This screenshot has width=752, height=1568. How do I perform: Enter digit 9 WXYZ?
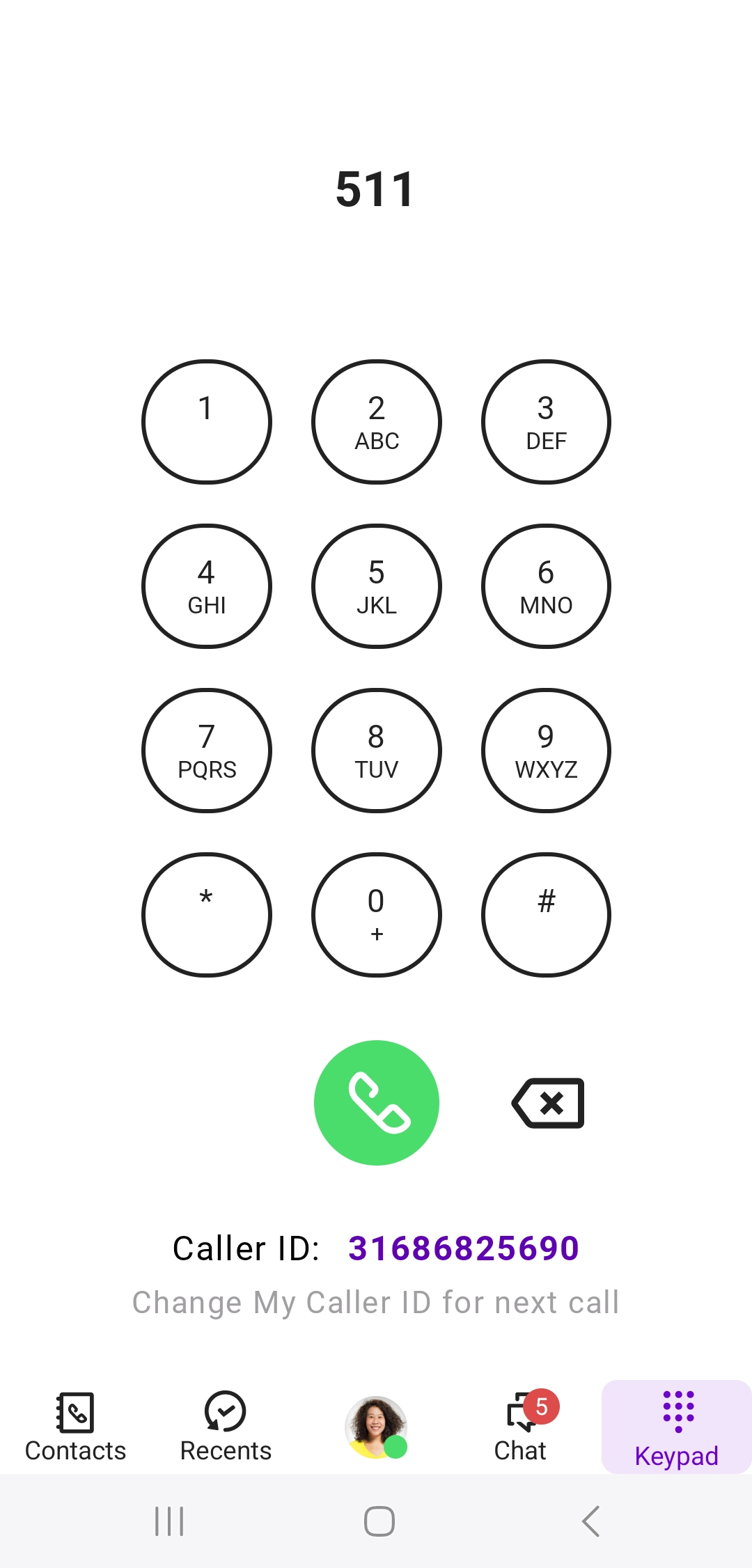546,751
